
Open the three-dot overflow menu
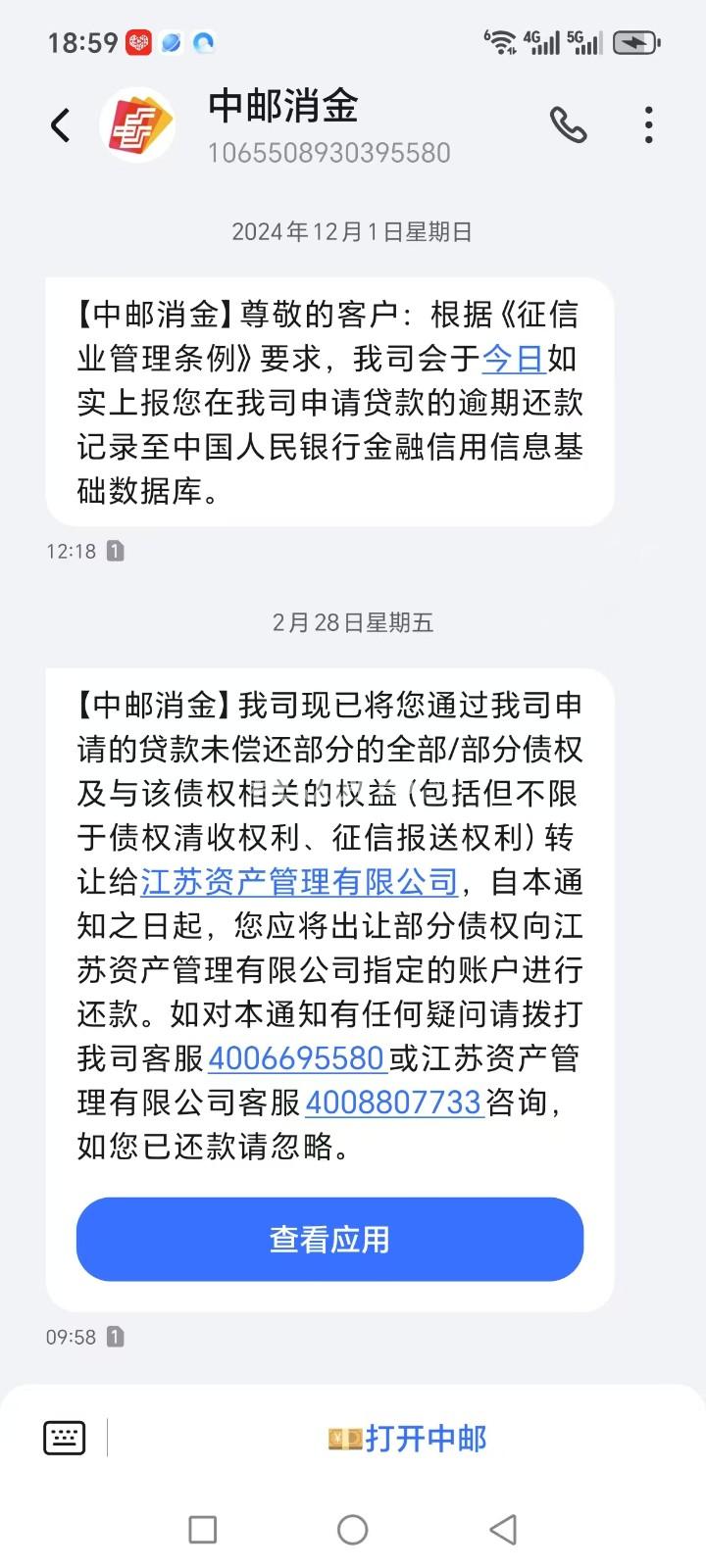(x=648, y=125)
